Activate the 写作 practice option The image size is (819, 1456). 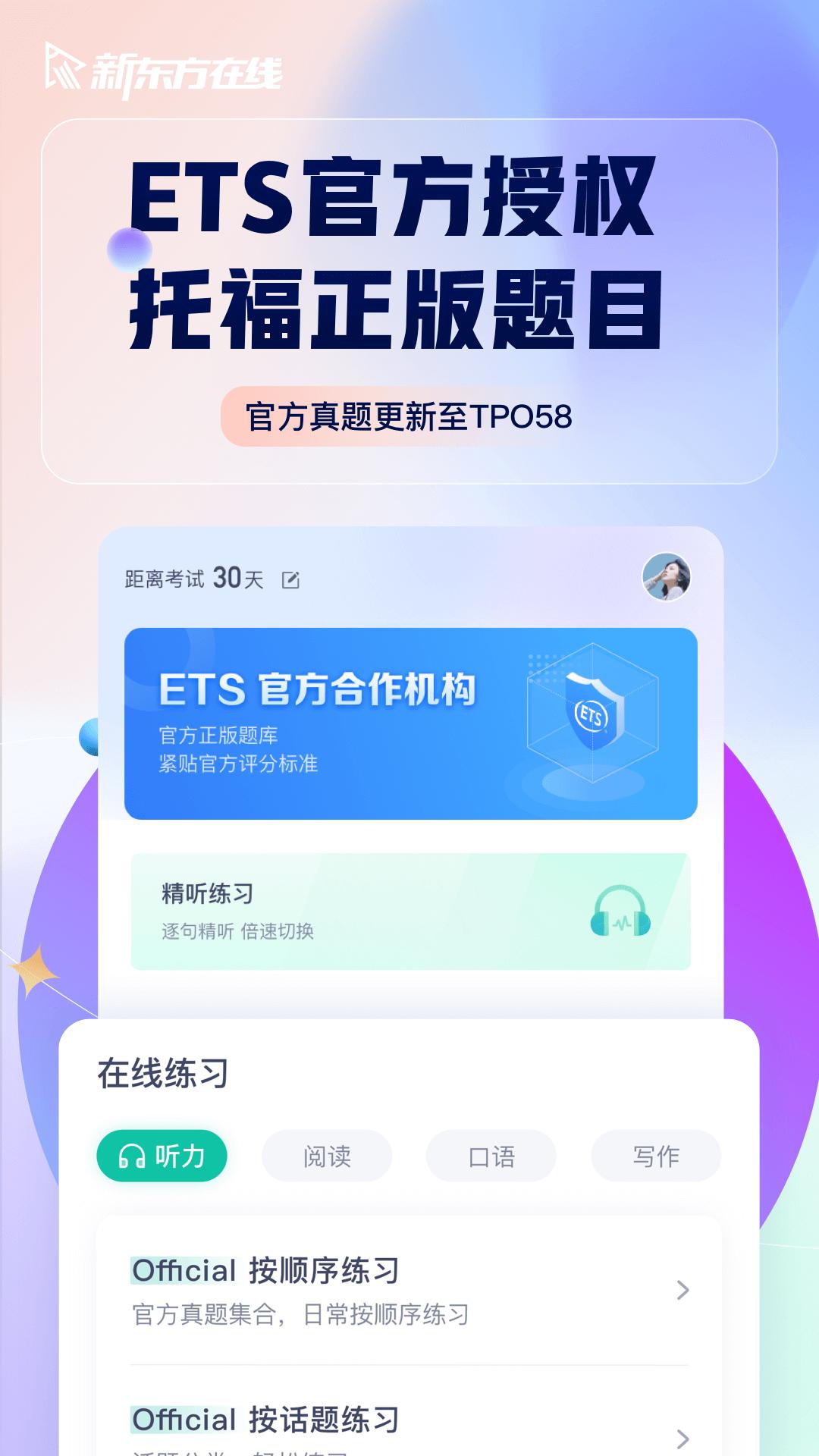[x=654, y=1154]
